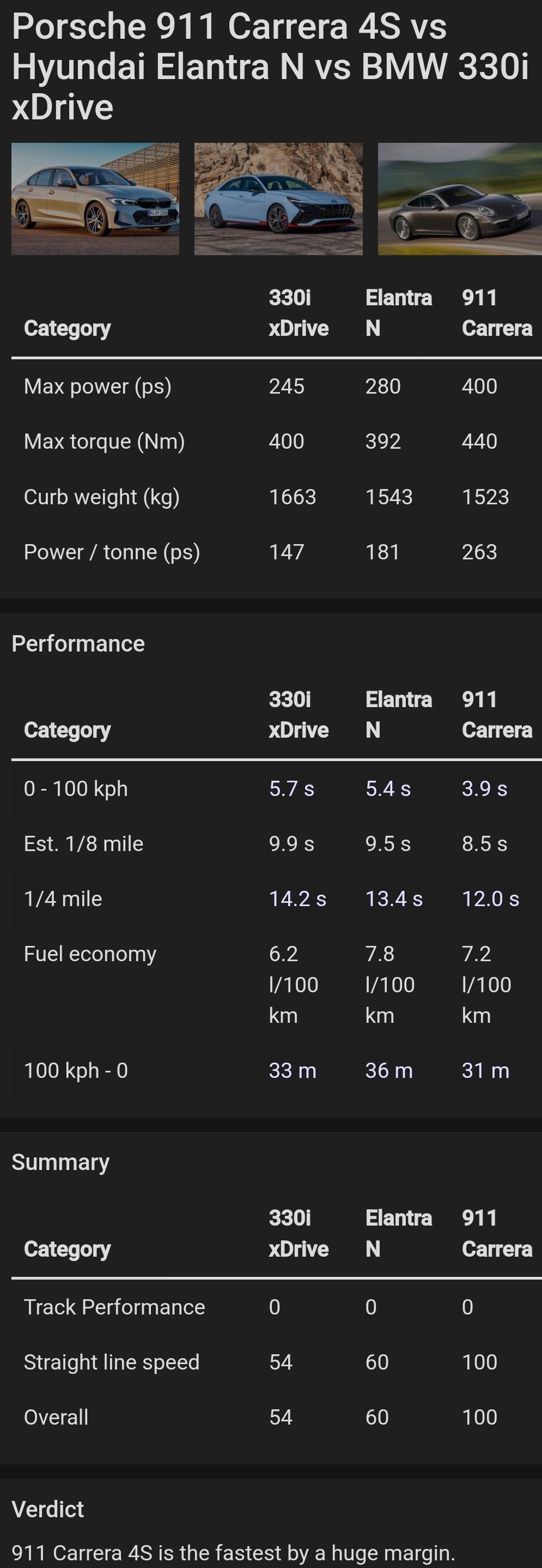
Task: Open the 3.9 s 0-100 kph link
Action: point(484,788)
